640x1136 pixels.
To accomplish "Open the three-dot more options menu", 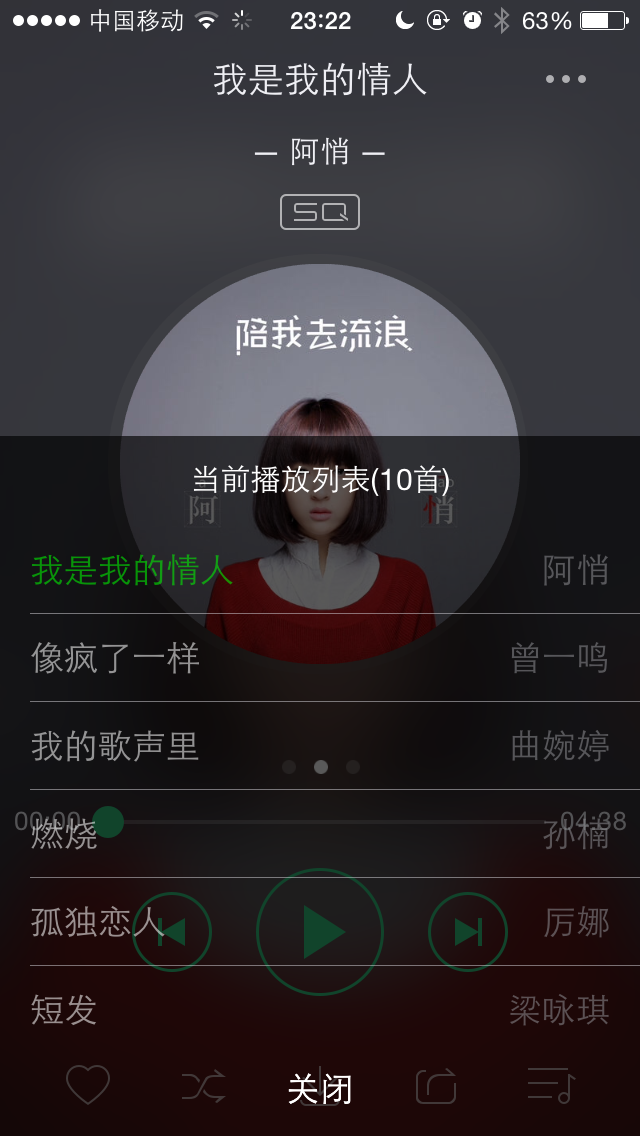I will [x=566, y=79].
